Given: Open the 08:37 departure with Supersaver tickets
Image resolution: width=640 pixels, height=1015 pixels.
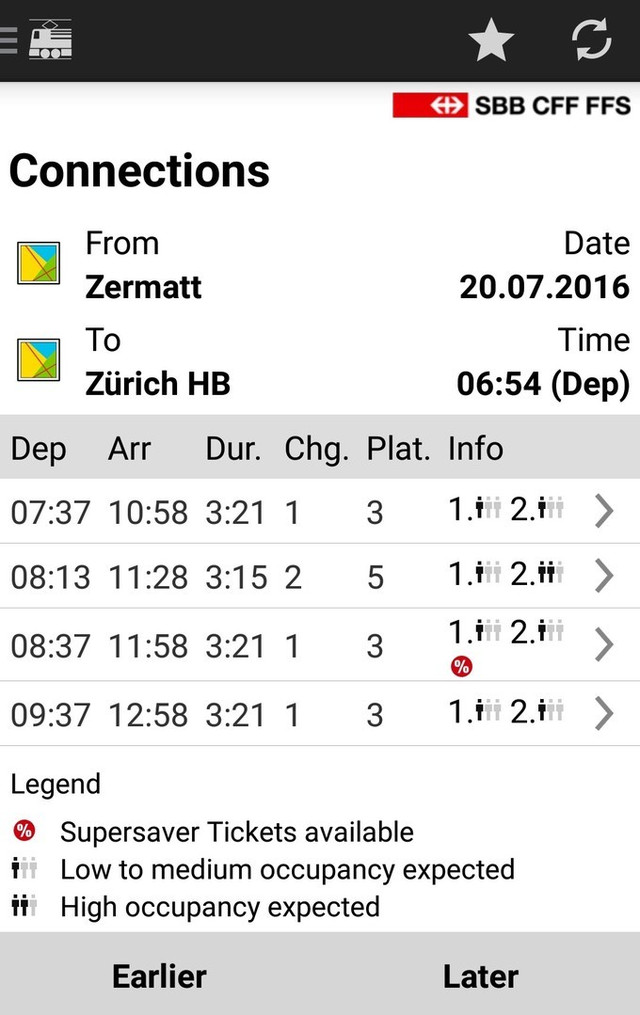Looking at the screenshot, I should (320, 645).
